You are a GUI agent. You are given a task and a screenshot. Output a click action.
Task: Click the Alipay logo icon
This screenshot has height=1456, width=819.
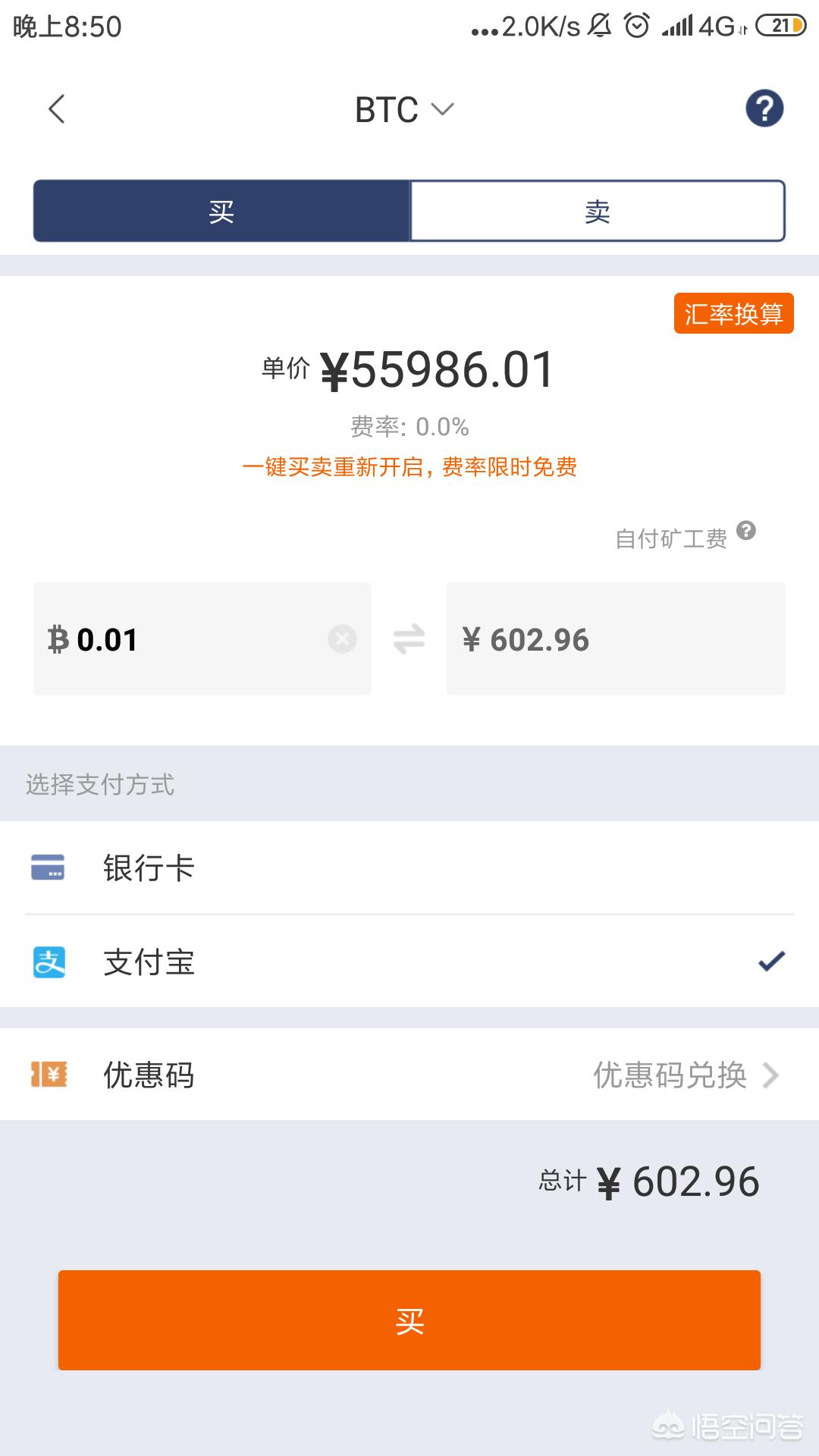point(48,963)
